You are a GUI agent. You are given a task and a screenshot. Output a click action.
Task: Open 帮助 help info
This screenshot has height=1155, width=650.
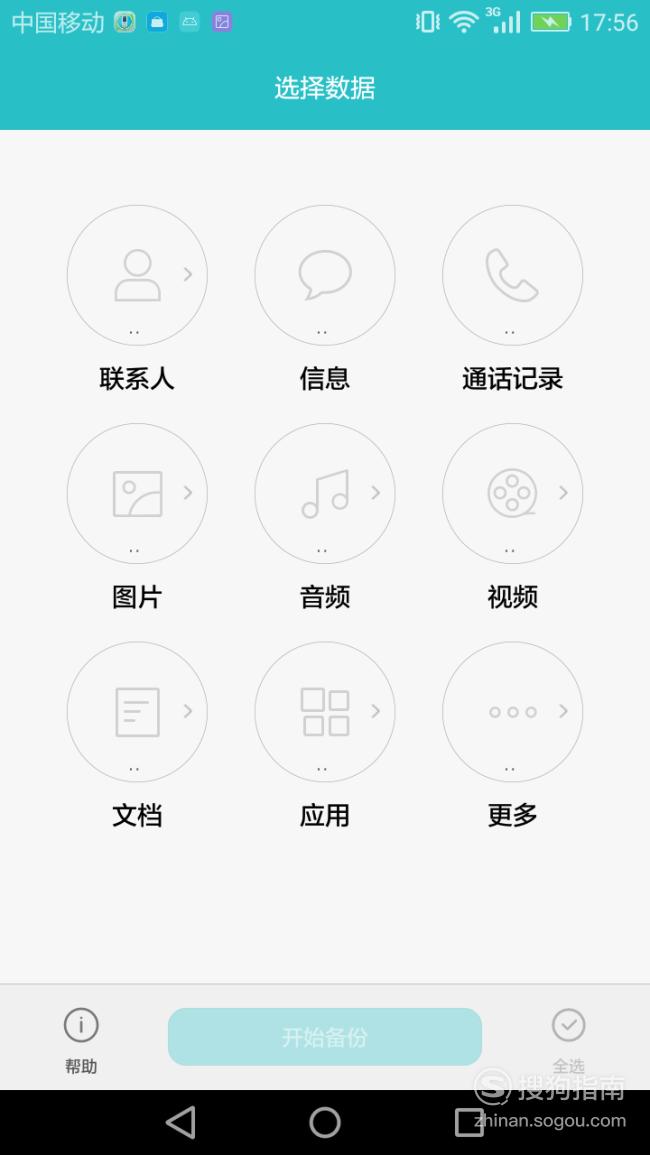tap(81, 1040)
